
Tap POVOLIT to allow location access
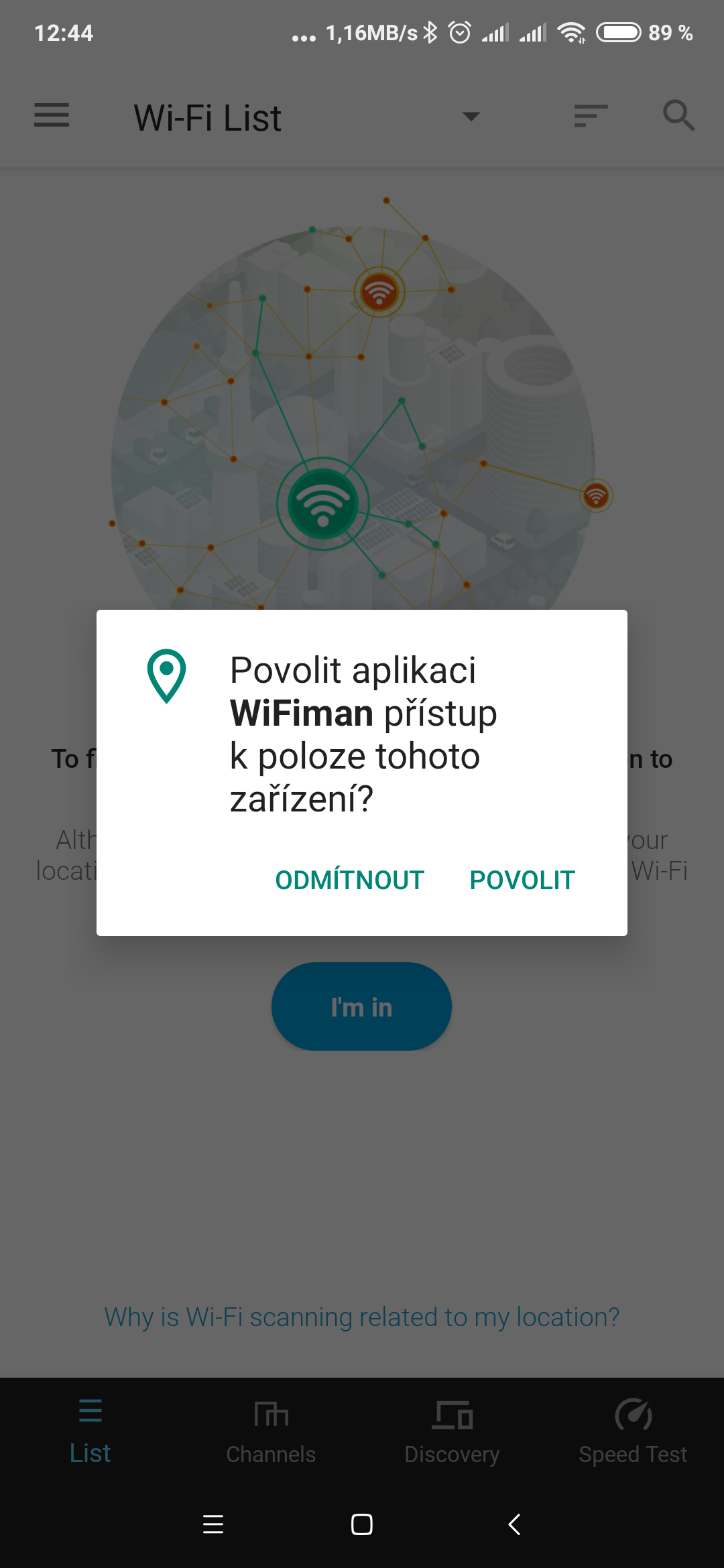point(522,880)
